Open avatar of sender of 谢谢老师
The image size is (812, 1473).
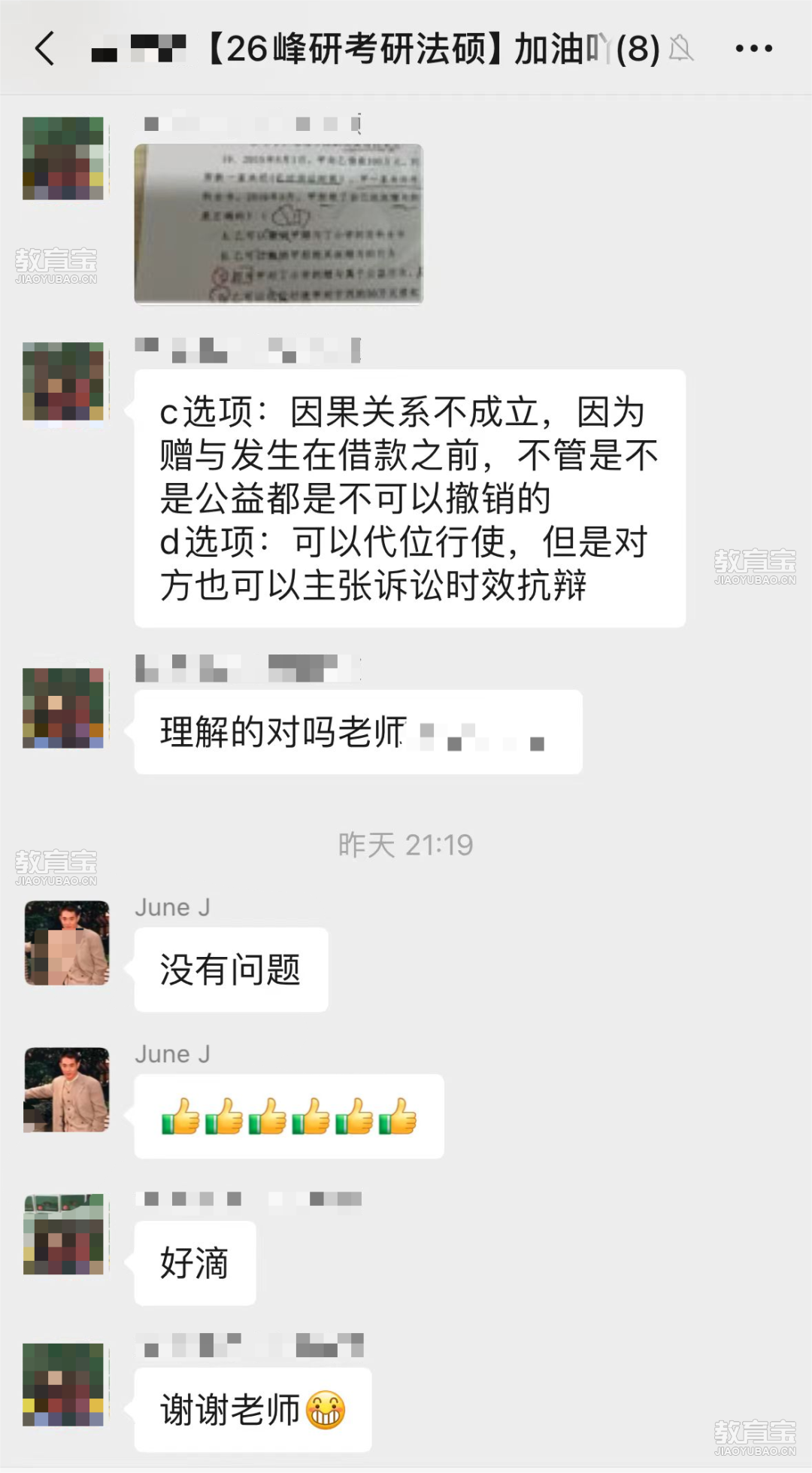(64, 1384)
